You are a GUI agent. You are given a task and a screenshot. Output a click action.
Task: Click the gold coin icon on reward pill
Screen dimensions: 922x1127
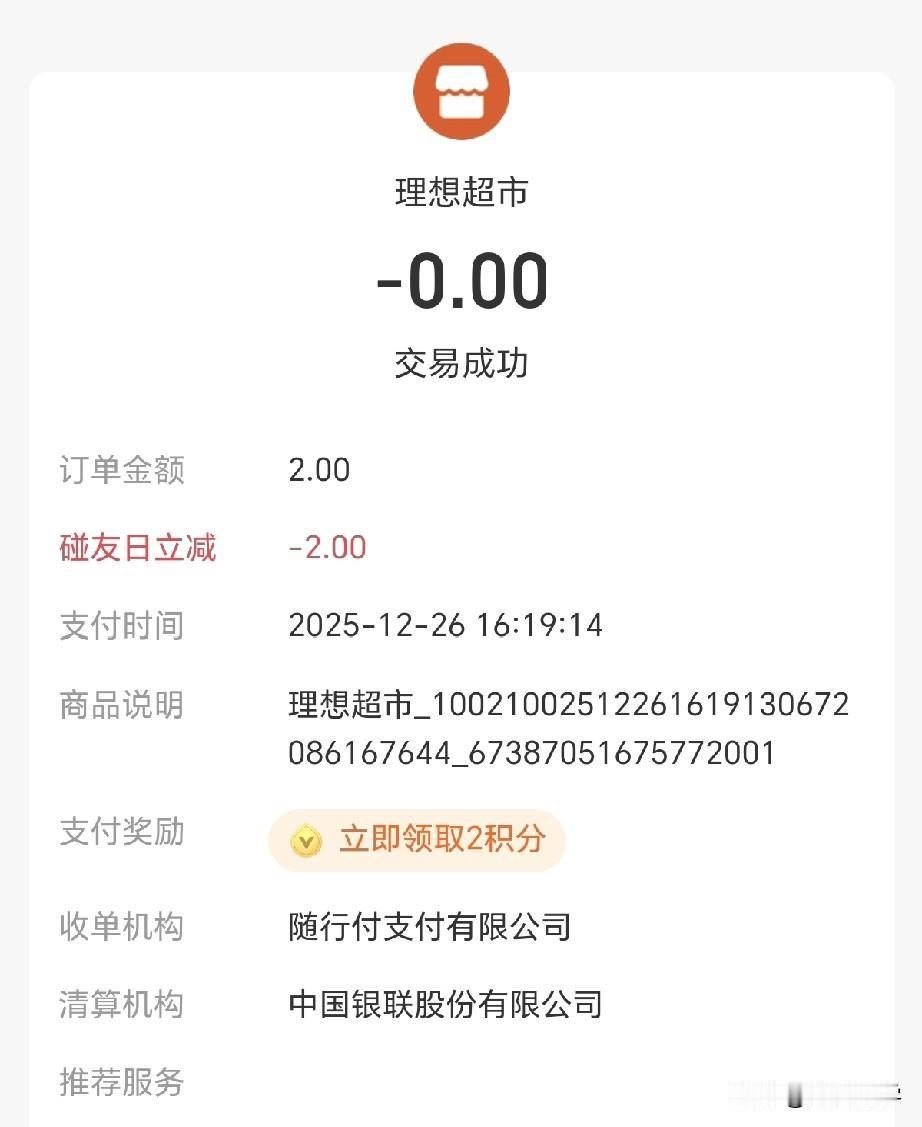click(306, 841)
